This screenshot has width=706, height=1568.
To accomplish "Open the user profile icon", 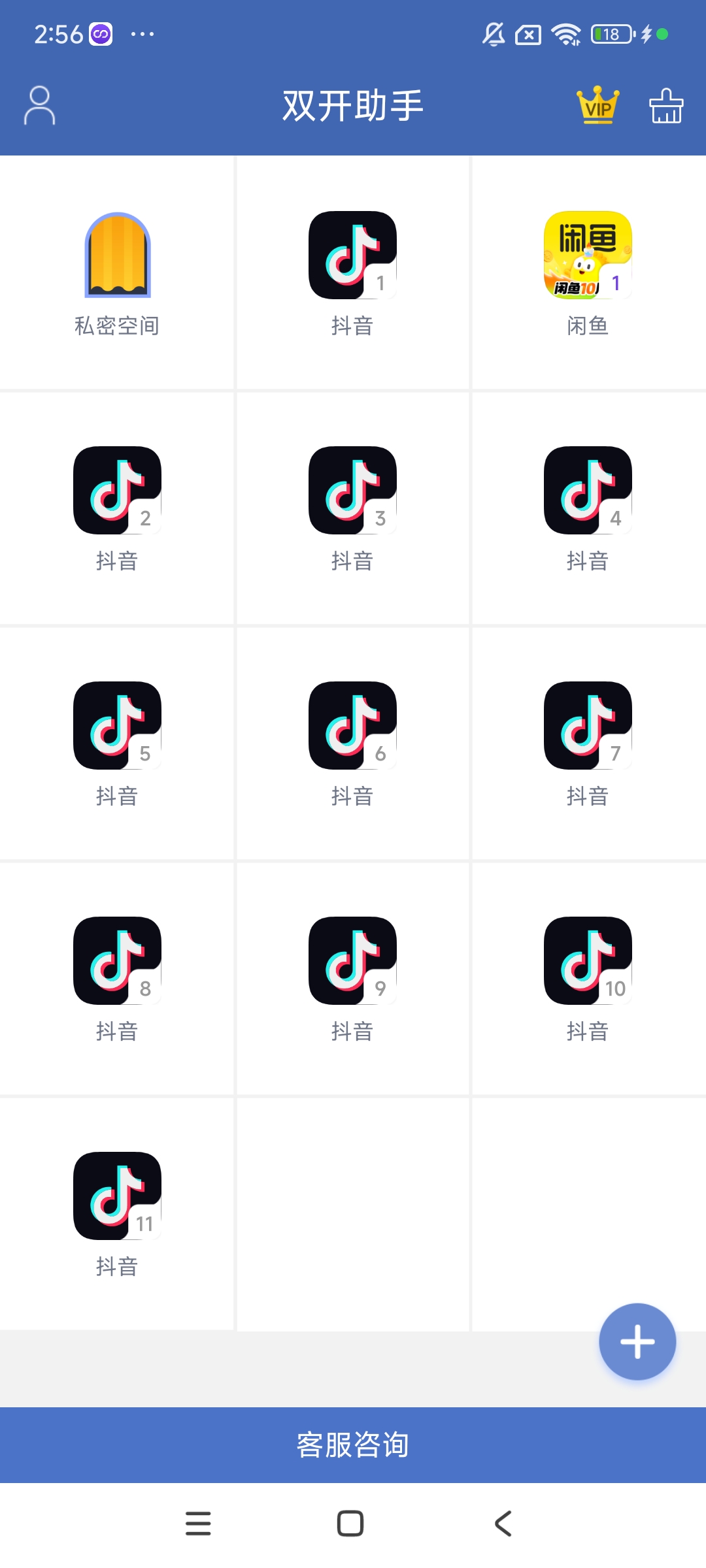I will (39, 105).
